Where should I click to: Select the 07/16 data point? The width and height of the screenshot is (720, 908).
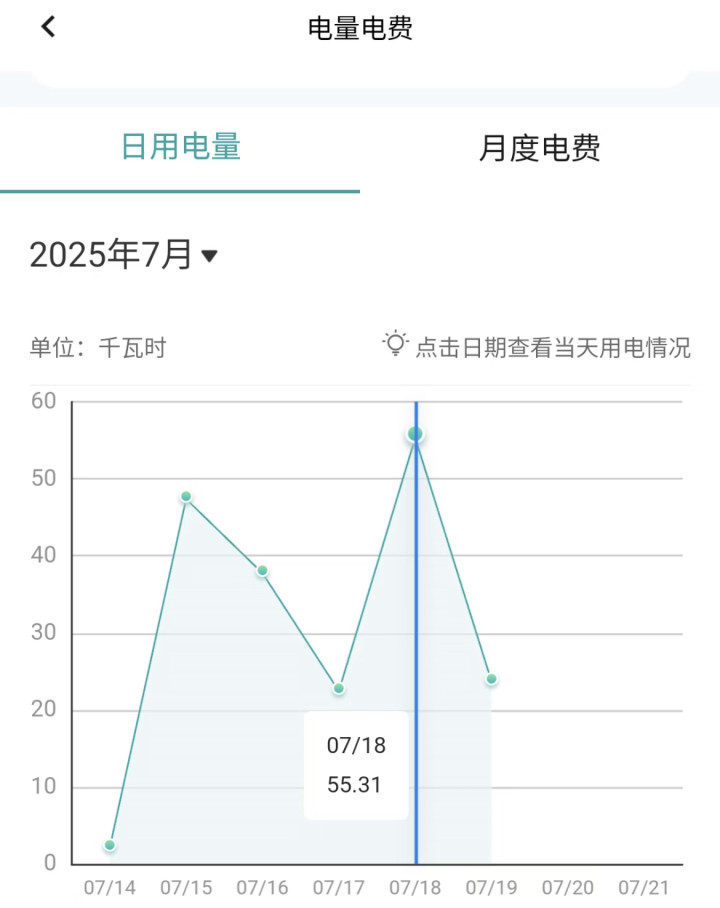(x=263, y=571)
